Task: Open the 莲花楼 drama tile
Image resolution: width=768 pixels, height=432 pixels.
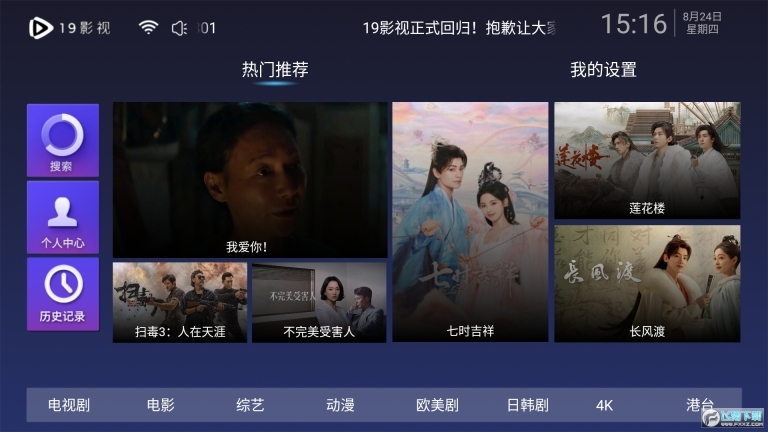Action: [x=647, y=161]
